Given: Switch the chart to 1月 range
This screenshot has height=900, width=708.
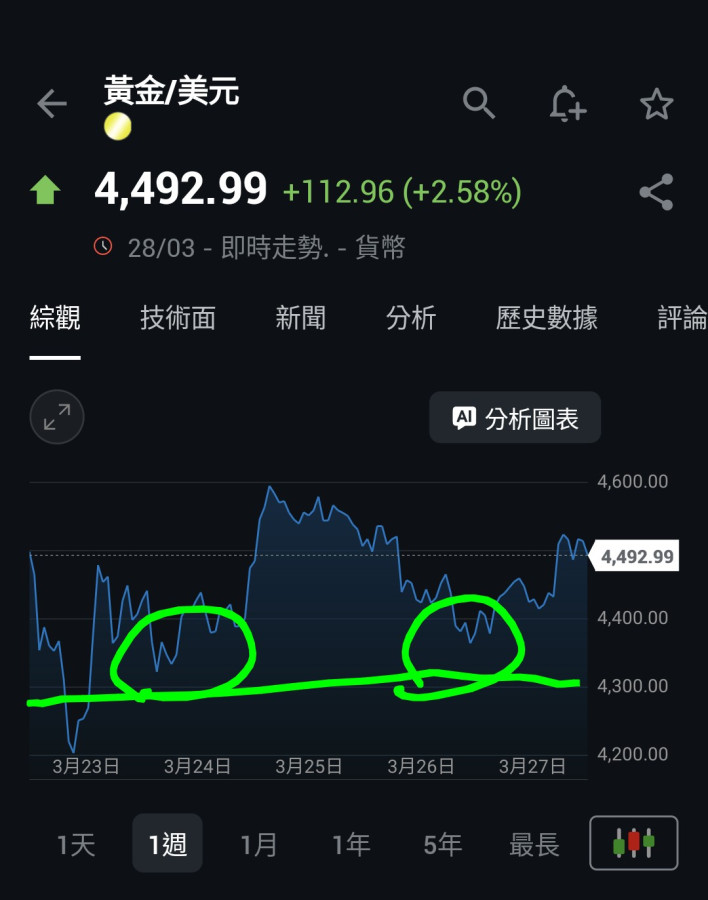Looking at the screenshot, I should [259, 844].
